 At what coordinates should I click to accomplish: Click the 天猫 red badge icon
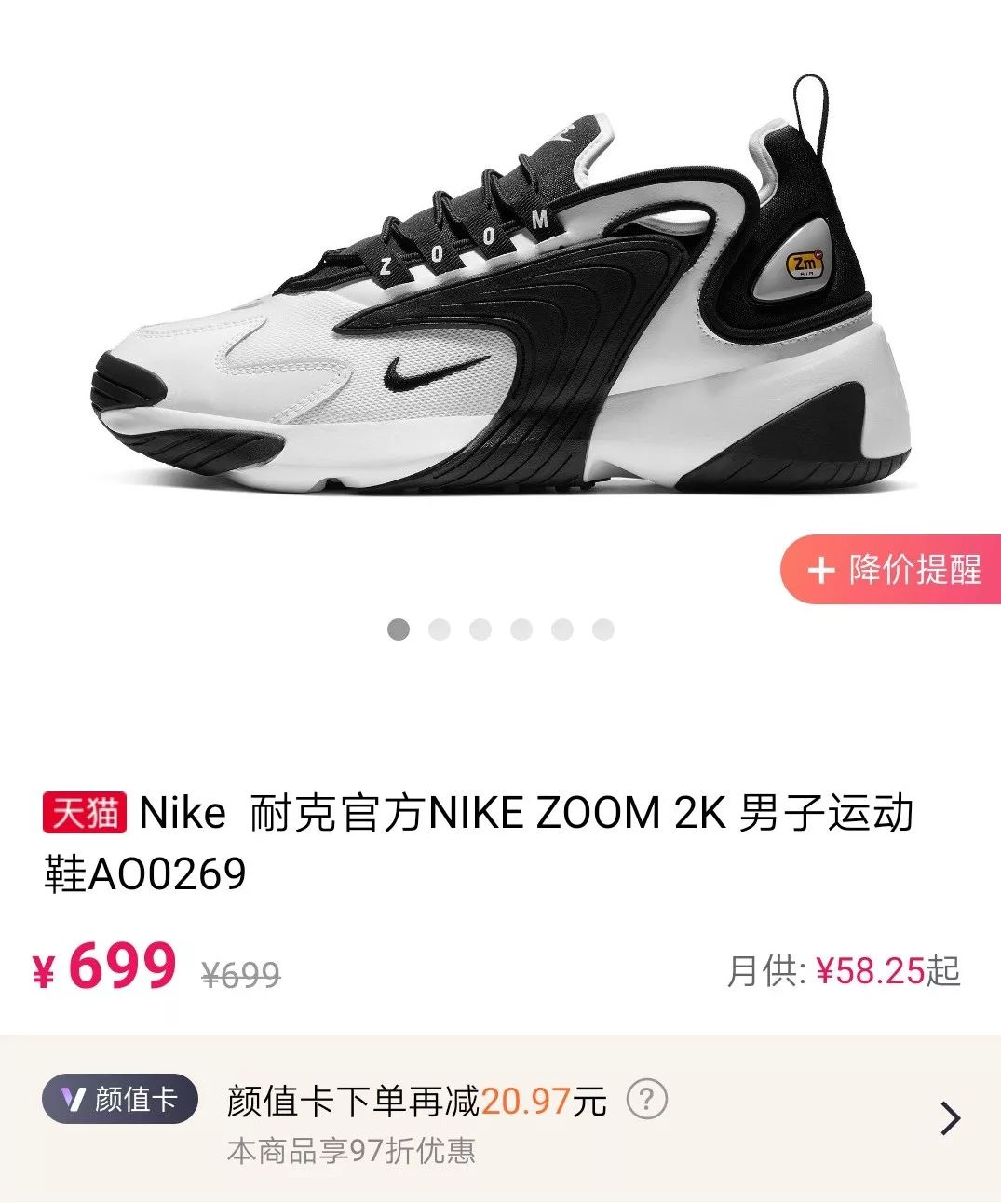point(85,809)
